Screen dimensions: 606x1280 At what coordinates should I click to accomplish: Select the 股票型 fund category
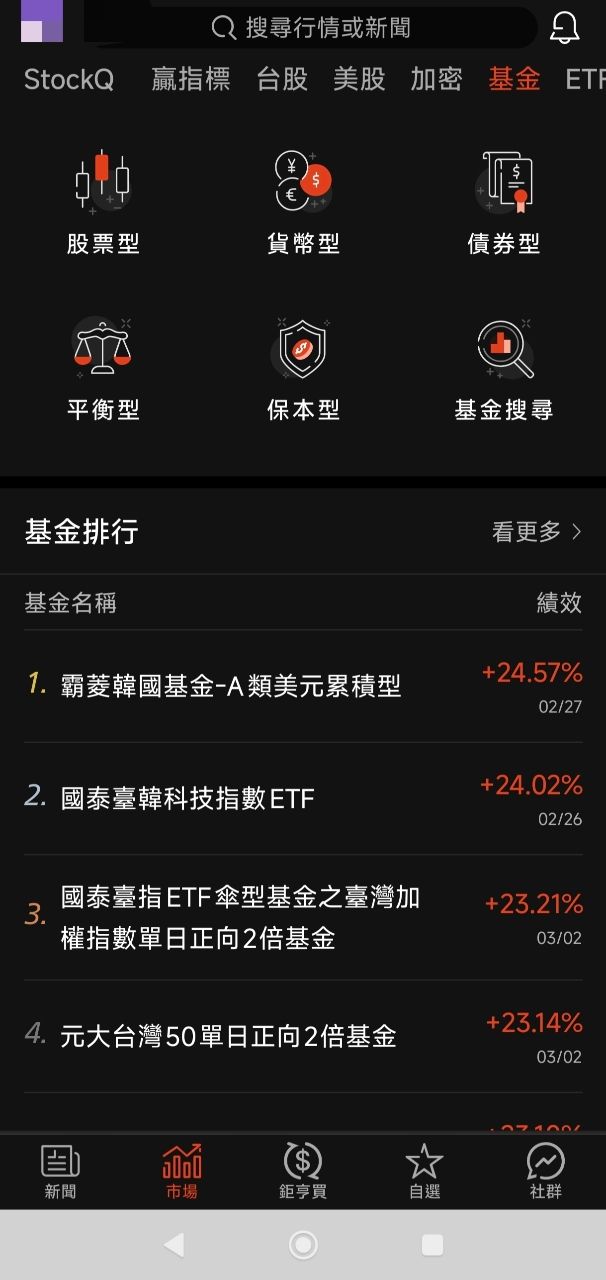[103, 202]
